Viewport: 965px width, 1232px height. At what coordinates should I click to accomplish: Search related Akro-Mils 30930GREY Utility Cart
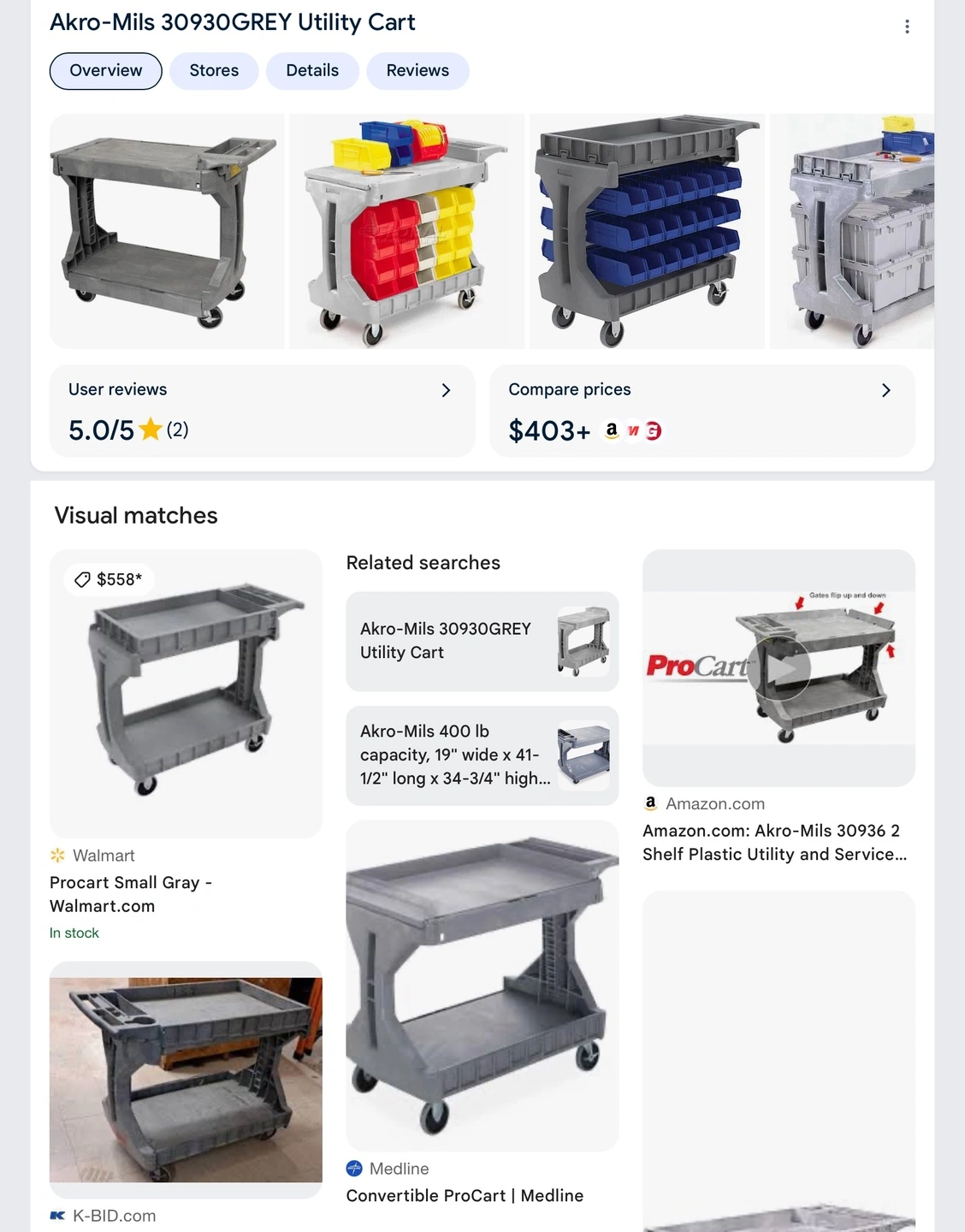coord(482,642)
